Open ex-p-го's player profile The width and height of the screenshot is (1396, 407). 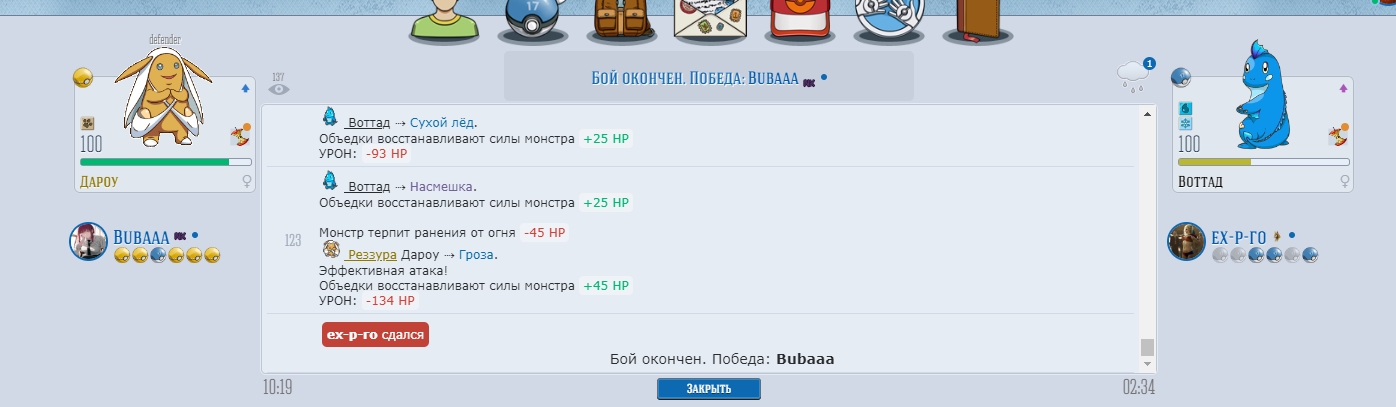(1238, 237)
